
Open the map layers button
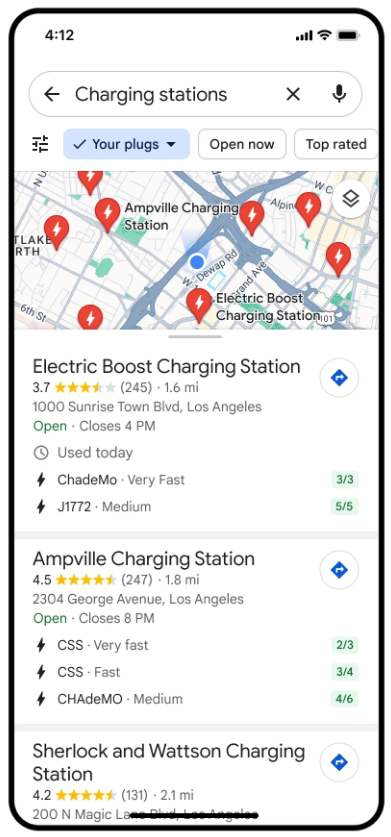coord(350,199)
